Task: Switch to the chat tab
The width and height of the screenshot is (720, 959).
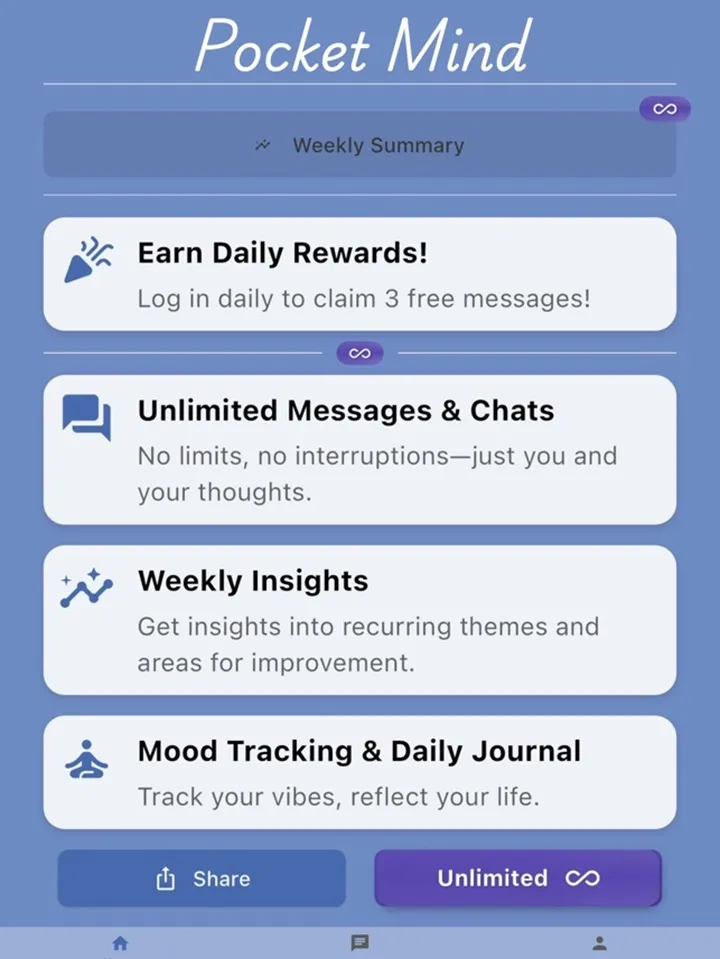Action: pos(360,943)
